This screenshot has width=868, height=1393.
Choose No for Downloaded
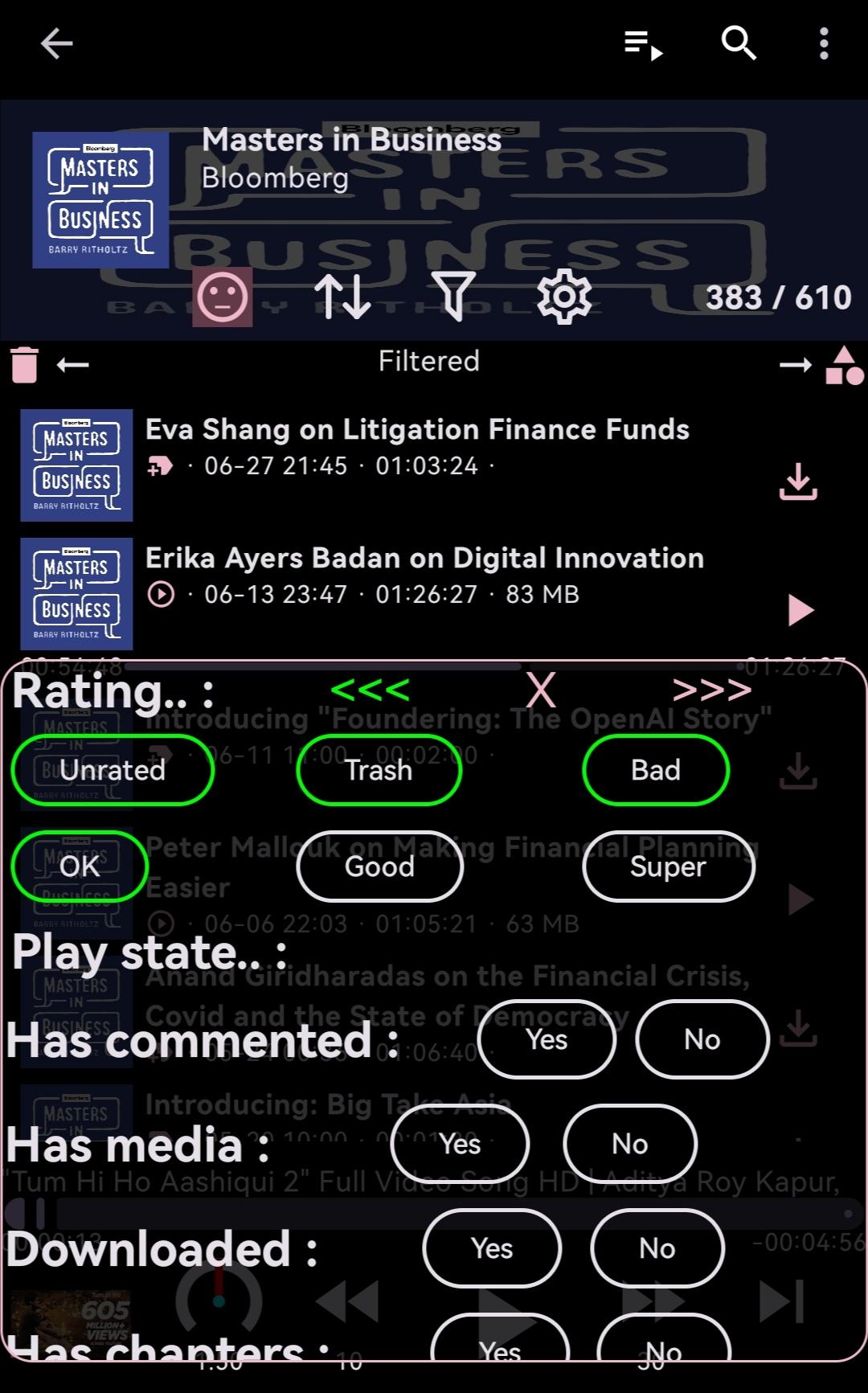pyautogui.click(x=657, y=1248)
